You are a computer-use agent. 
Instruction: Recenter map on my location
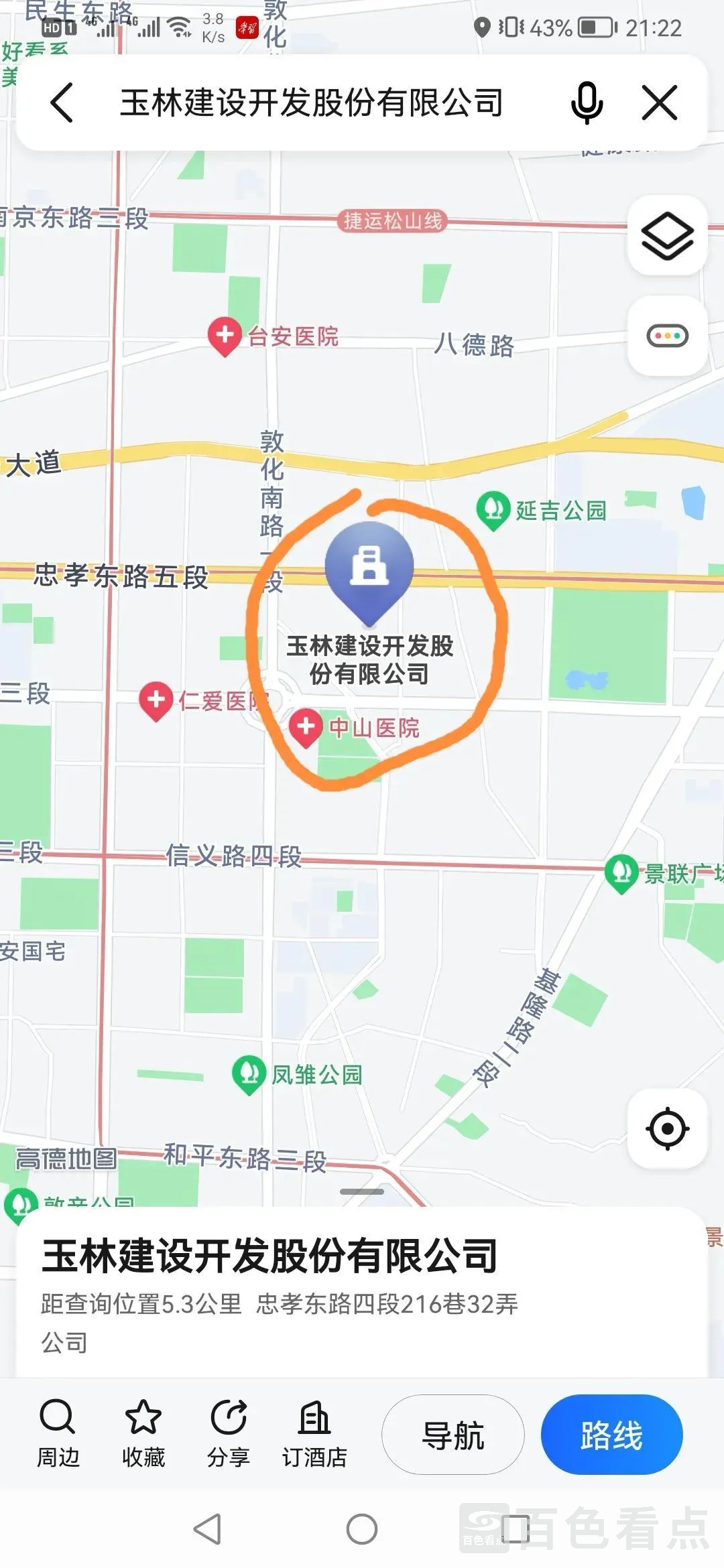coord(667,1129)
